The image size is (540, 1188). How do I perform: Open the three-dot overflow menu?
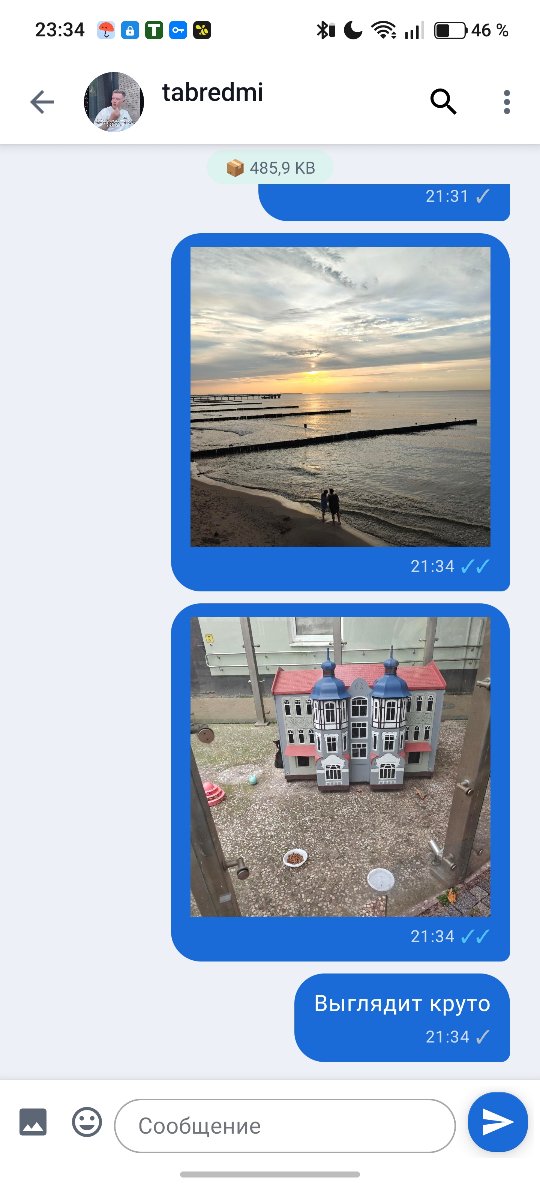pos(506,102)
